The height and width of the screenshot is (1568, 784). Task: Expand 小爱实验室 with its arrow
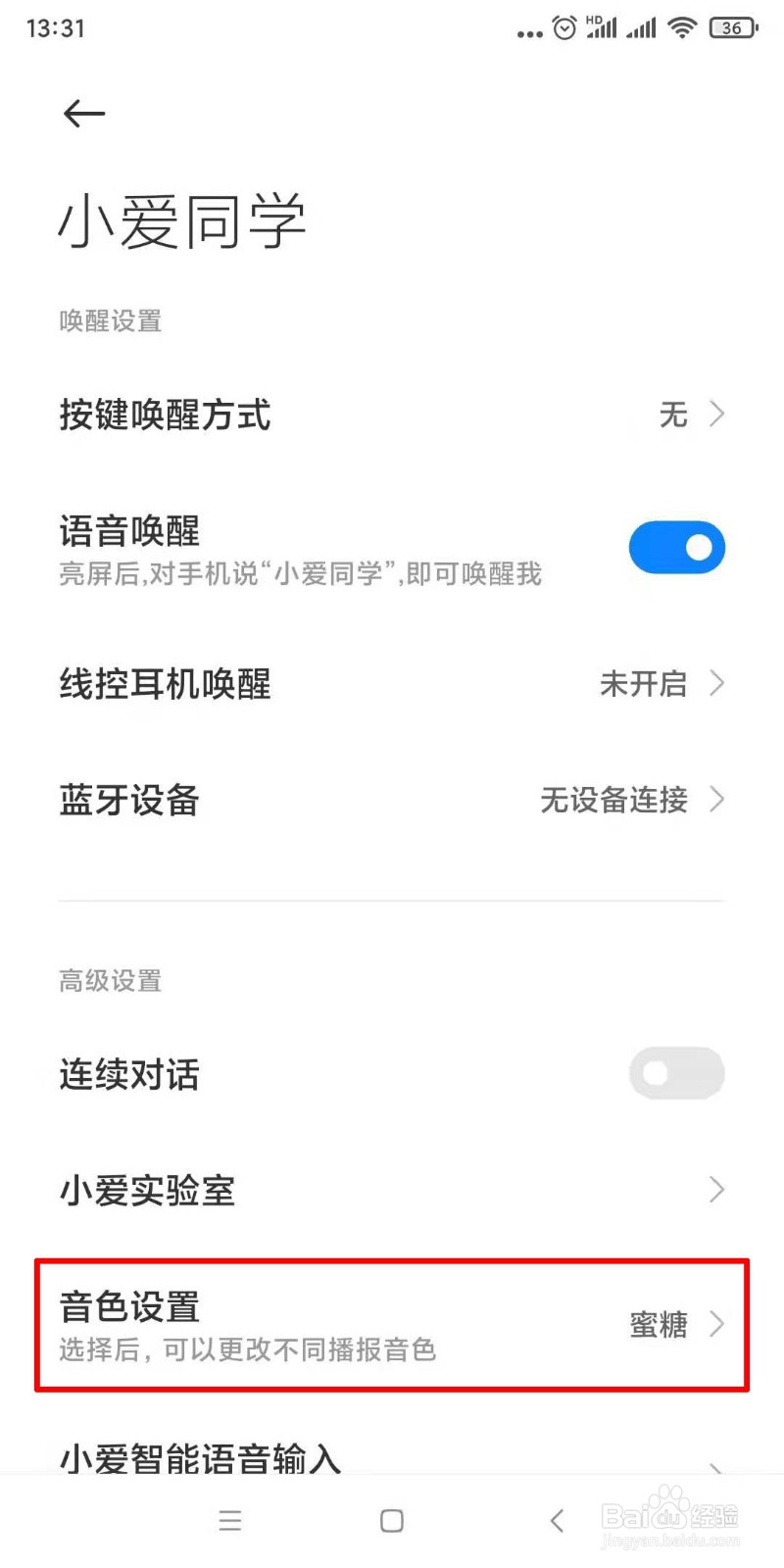[715, 1191]
